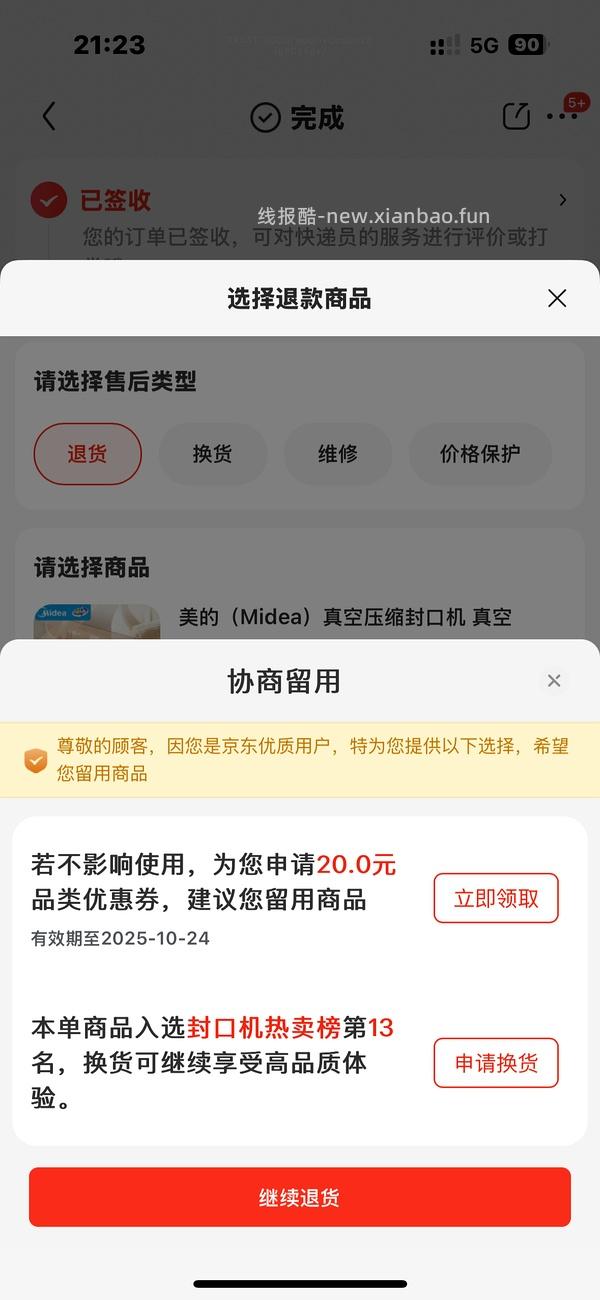This screenshot has width=600, height=1300.
Task: Select 价格保护 option
Action: pyautogui.click(x=480, y=454)
